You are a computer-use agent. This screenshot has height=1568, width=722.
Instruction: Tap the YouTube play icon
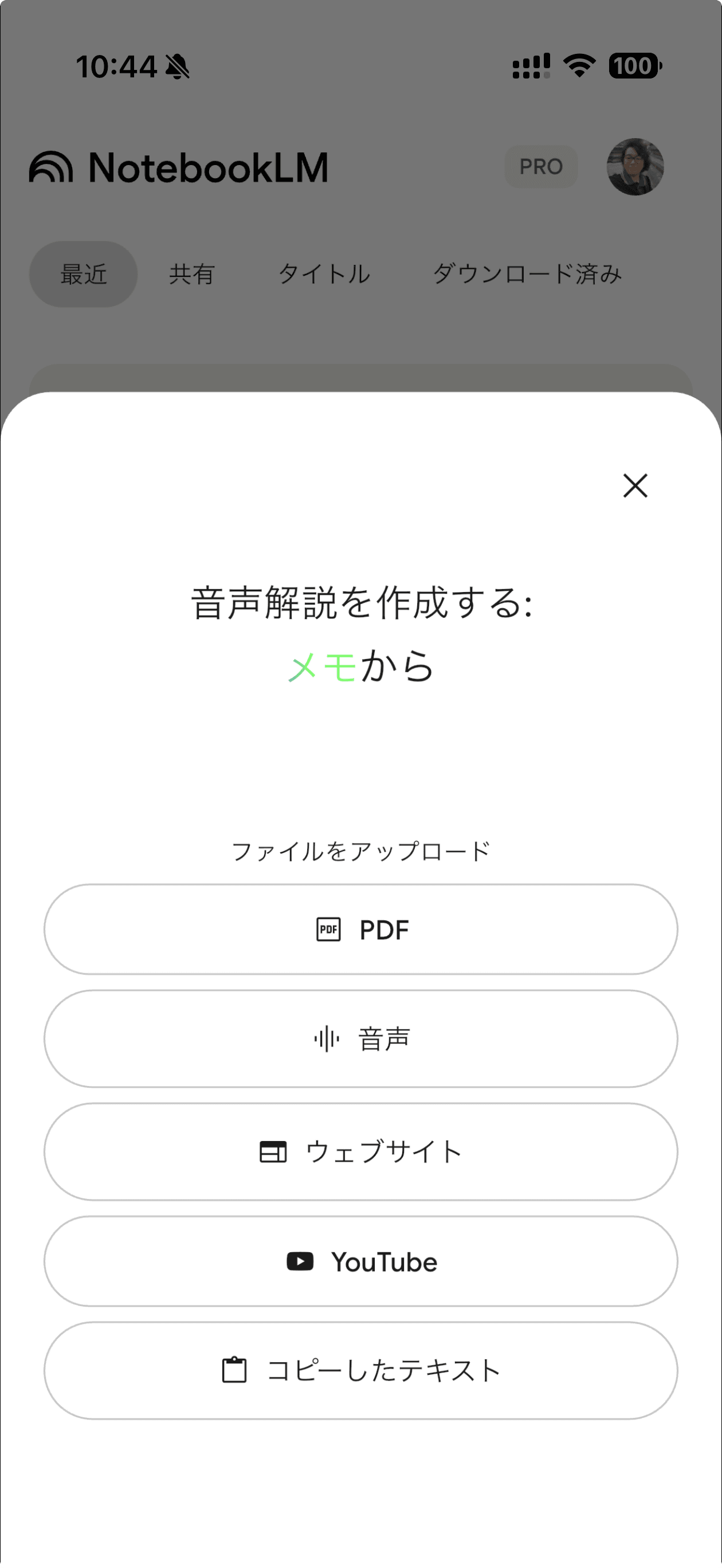(x=303, y=1262)
